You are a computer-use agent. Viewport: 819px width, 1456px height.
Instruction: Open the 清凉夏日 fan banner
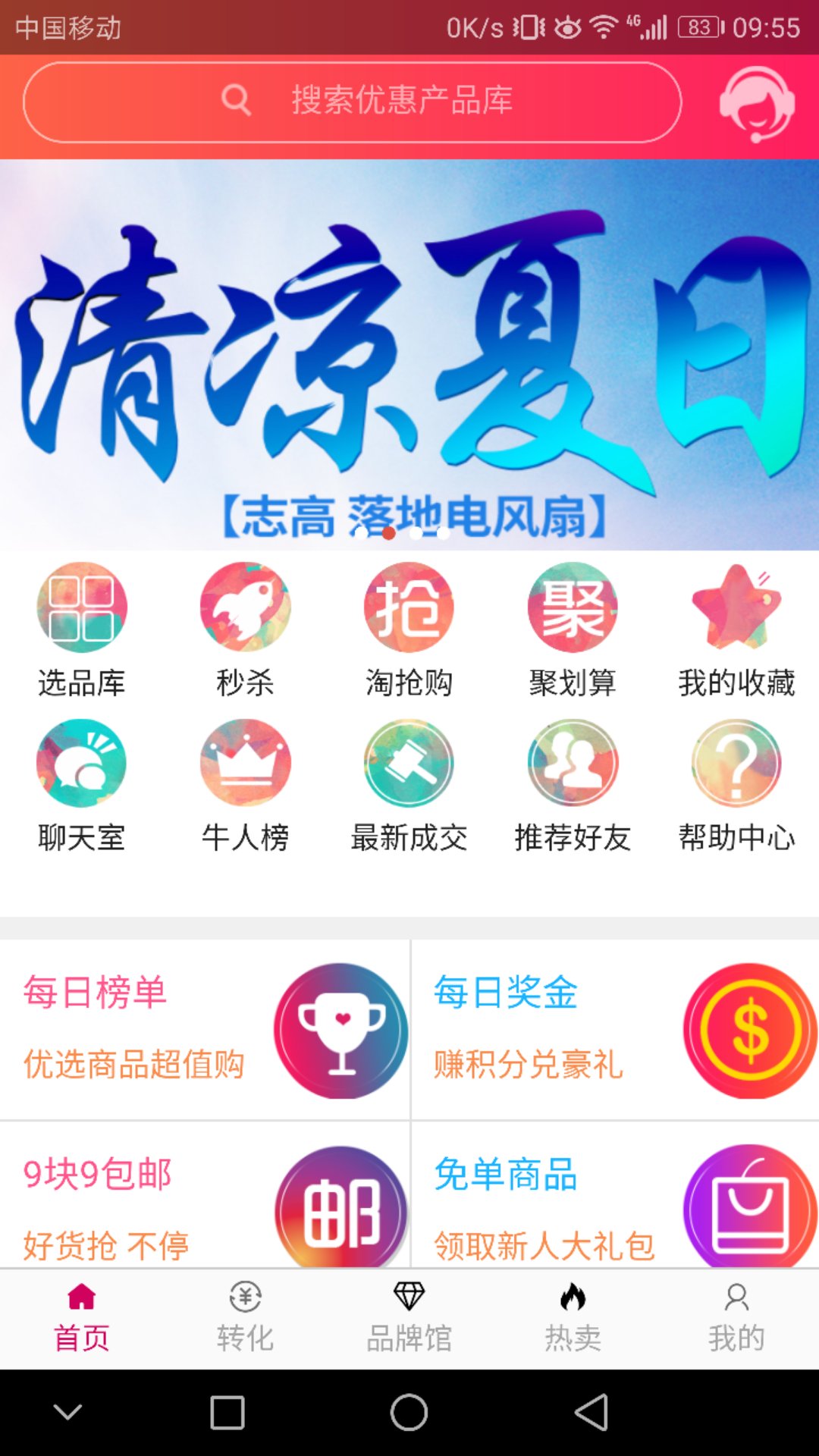click(x=409, y=355)
